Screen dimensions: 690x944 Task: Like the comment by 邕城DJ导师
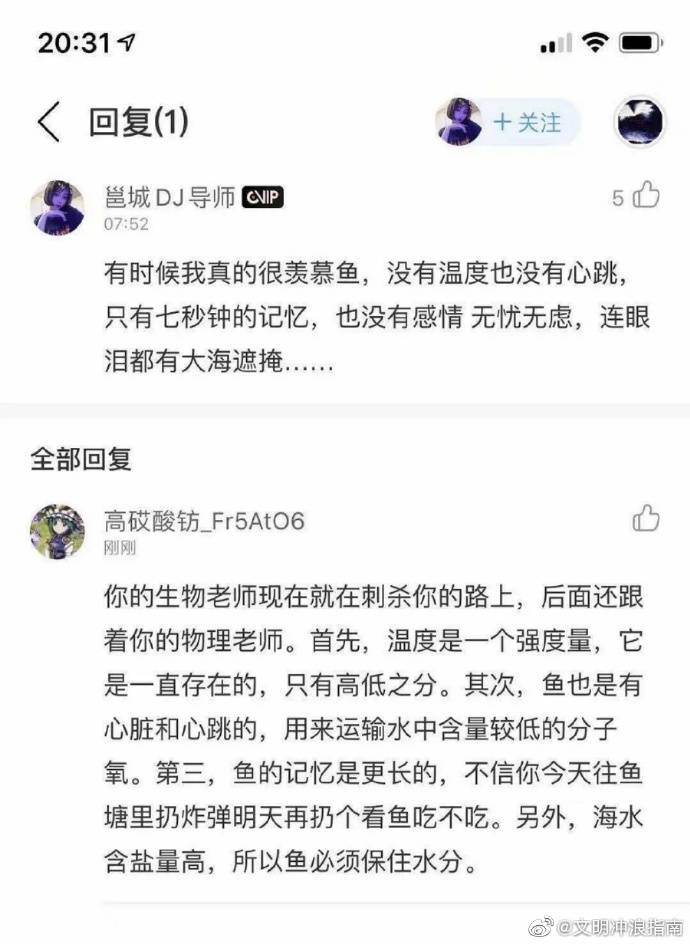[647, 195]
